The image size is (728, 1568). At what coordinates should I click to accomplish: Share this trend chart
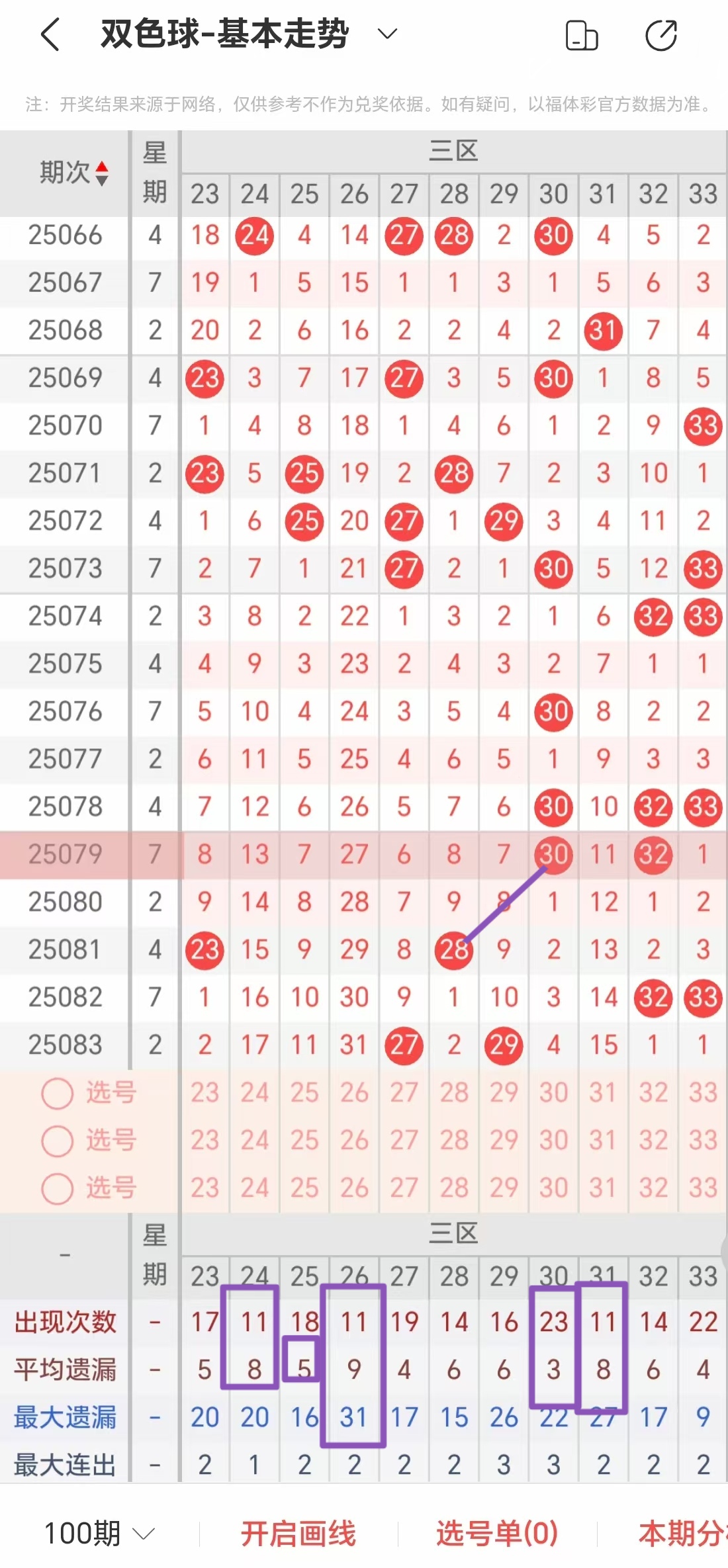coord(661,35)
